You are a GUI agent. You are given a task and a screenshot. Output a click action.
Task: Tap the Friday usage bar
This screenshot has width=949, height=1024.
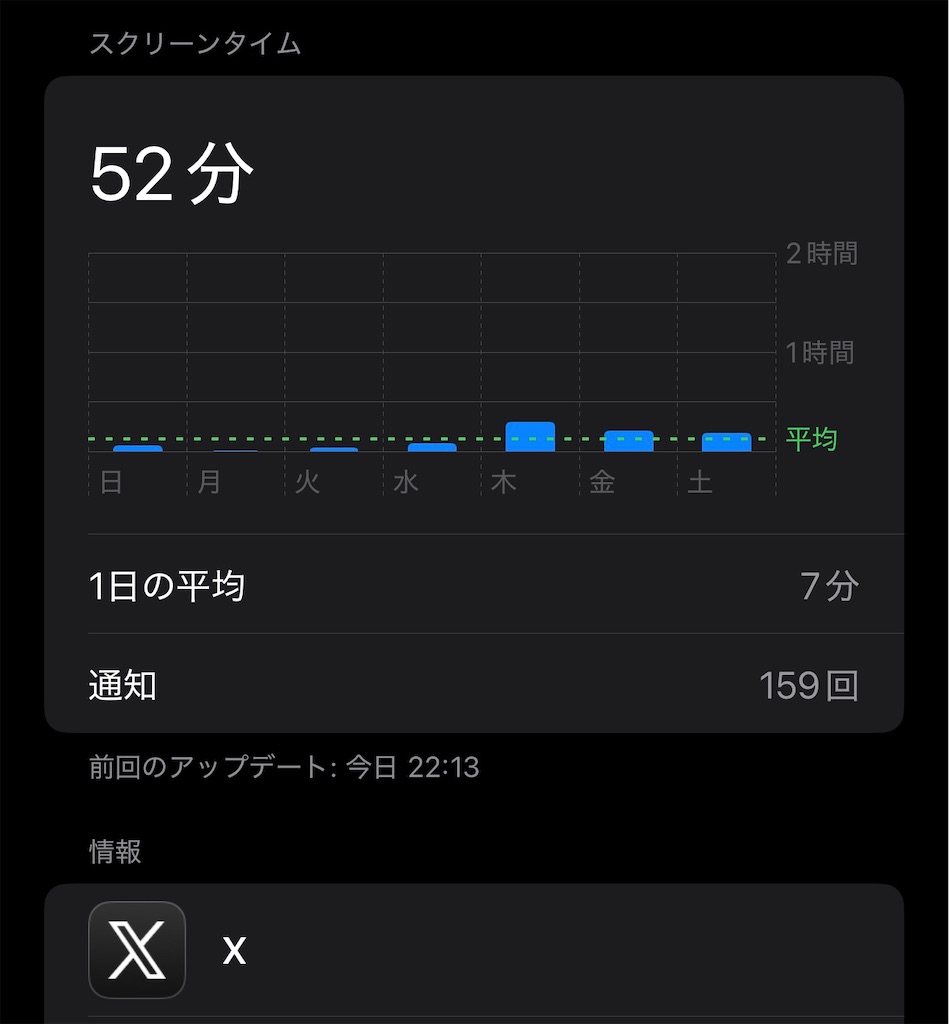point(628,442)
